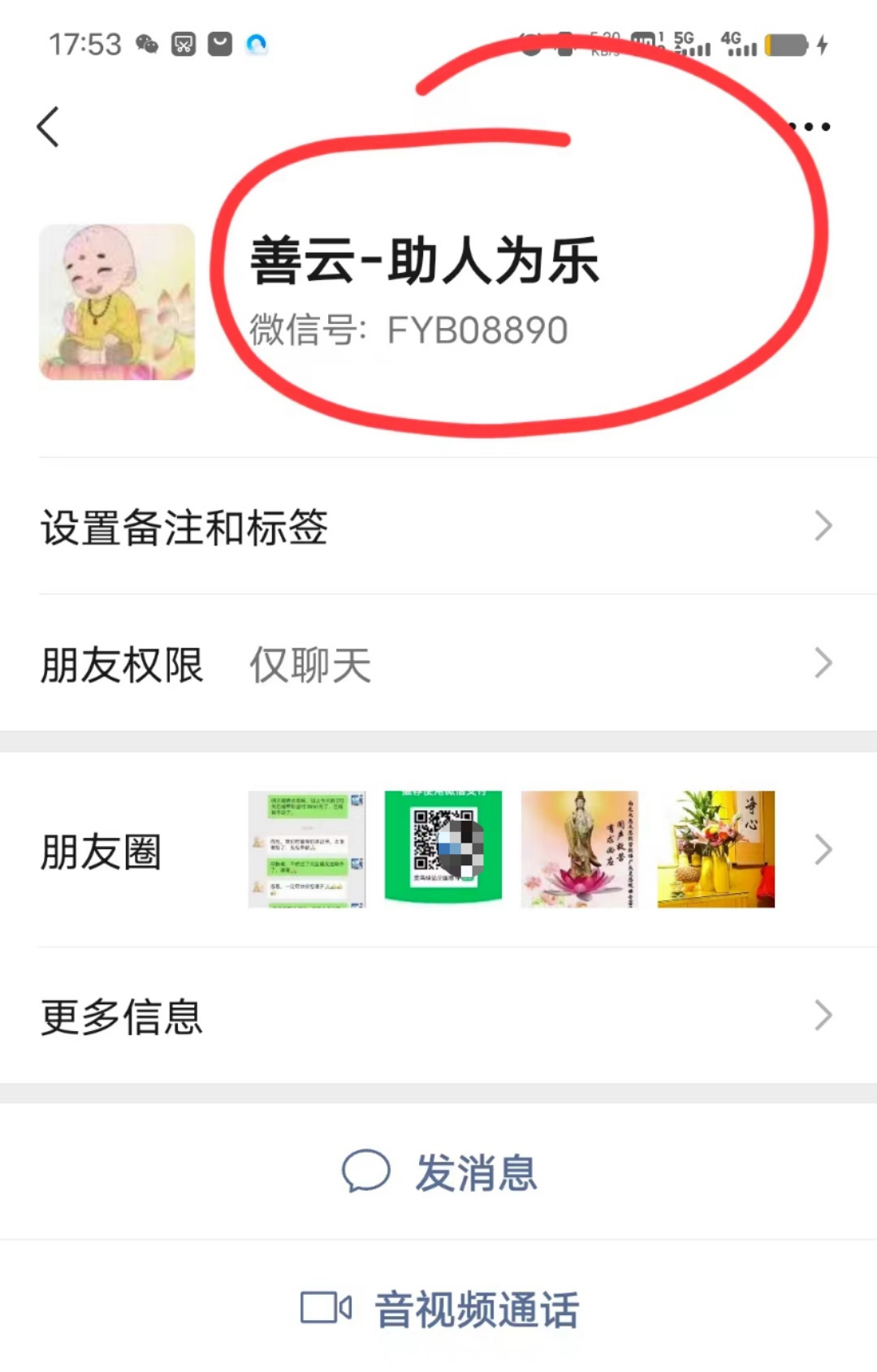
Task: Open 设置备注和标签 settings row
Action: 438,527
